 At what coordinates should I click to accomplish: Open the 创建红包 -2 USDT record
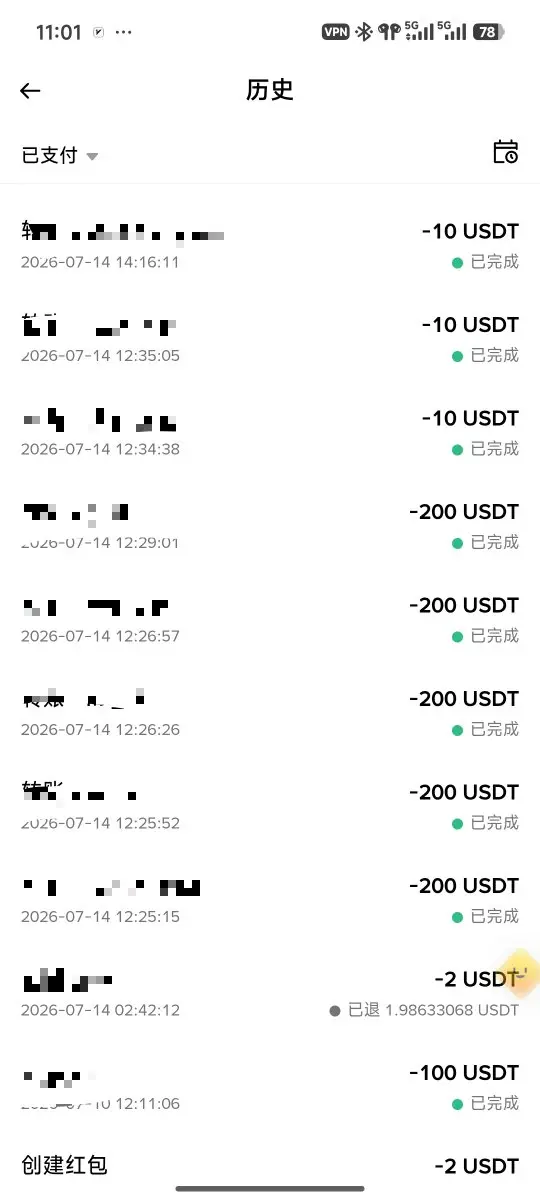pyautogui.click(x=270, y=1166)
